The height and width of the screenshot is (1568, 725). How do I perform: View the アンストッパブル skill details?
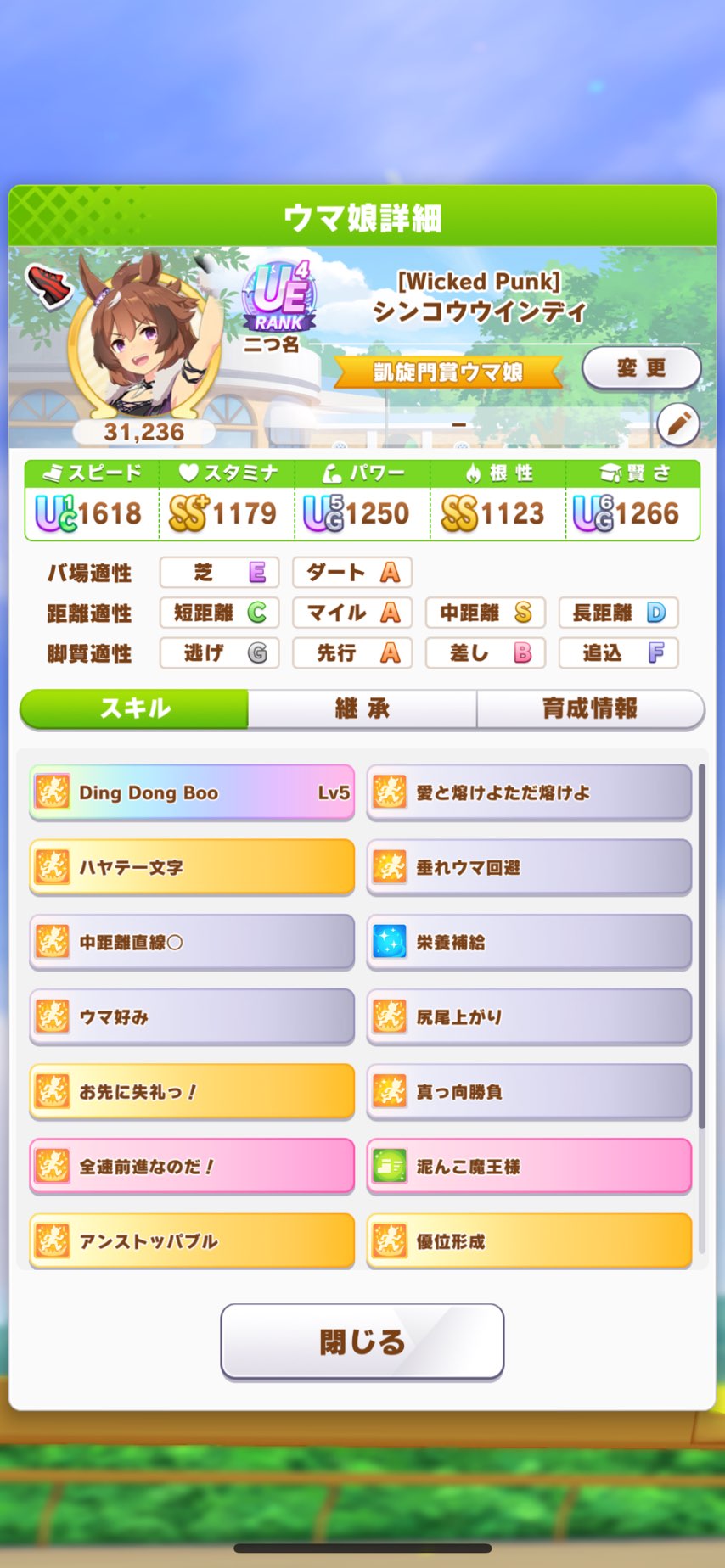click(x=192, y=1240)
